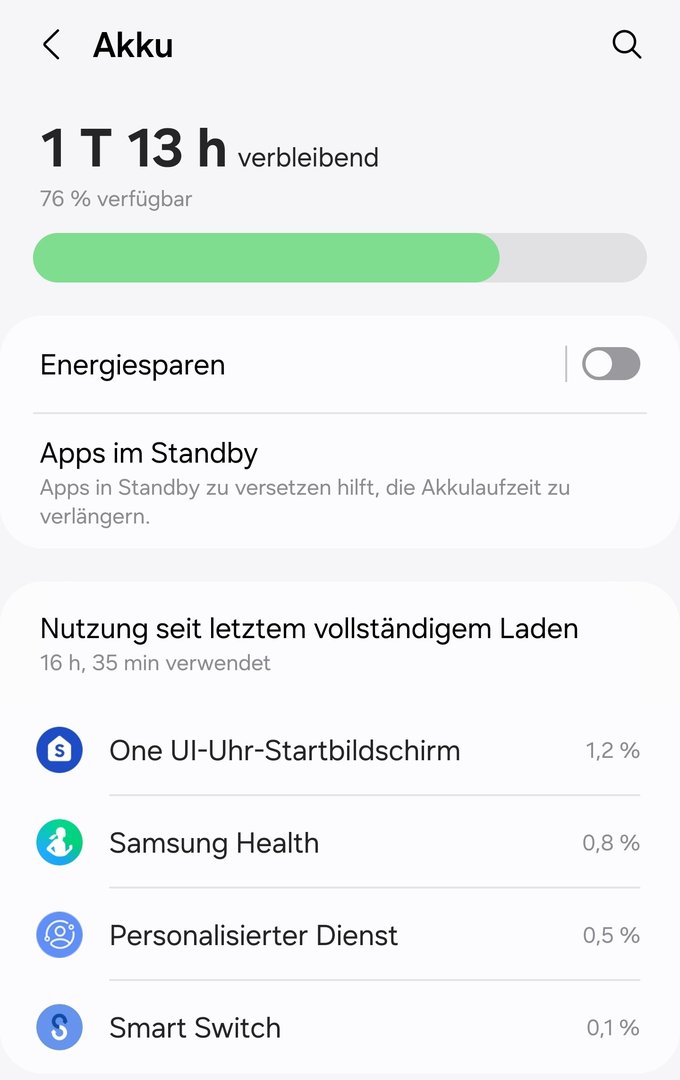The width and height of the screenshot is (680, 1080).
Task: View One UI-Uhr-Startbildschirm battery usage
Action: pos(340,750)
